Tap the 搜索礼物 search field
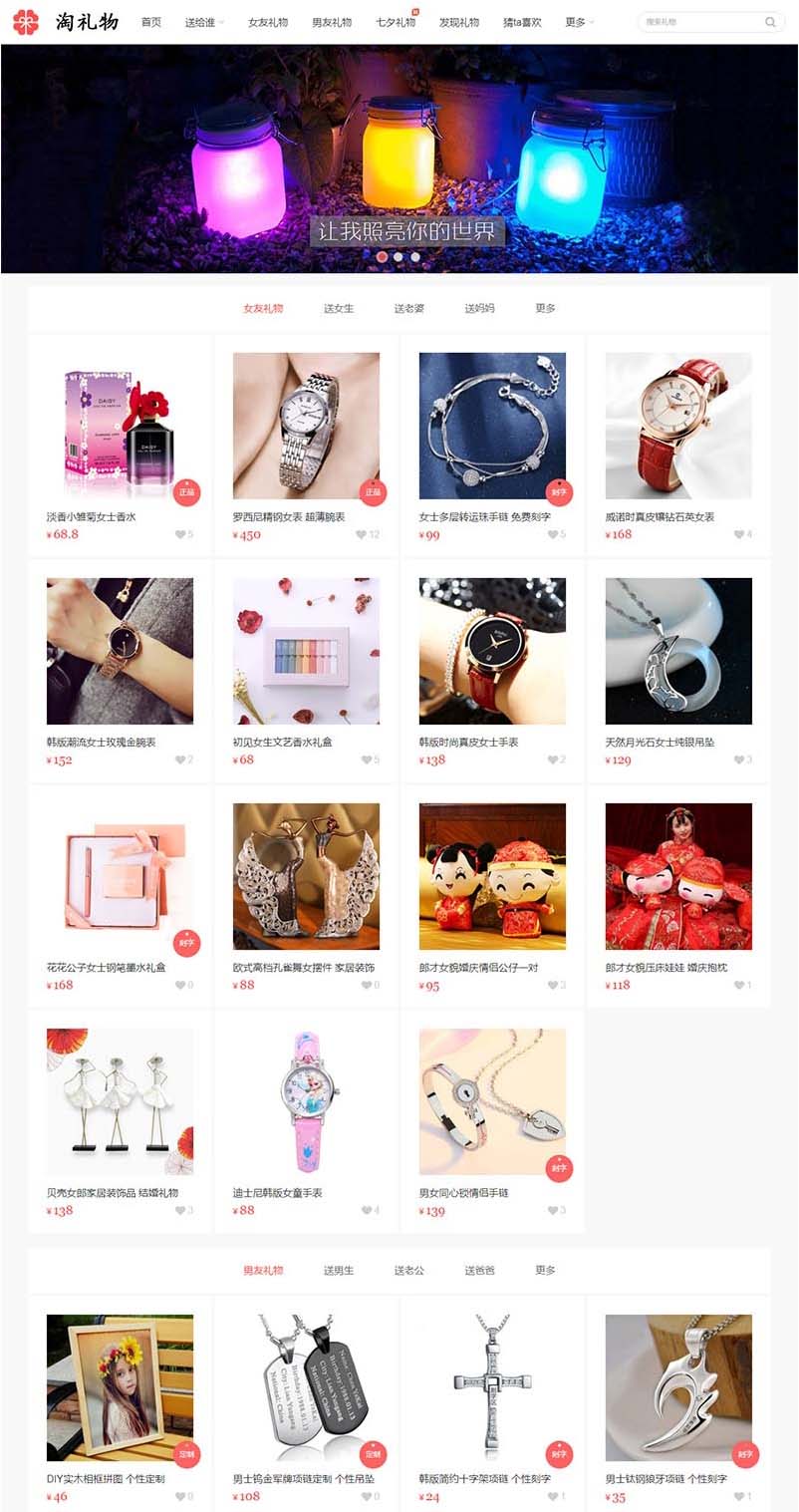 pos(697,21)
